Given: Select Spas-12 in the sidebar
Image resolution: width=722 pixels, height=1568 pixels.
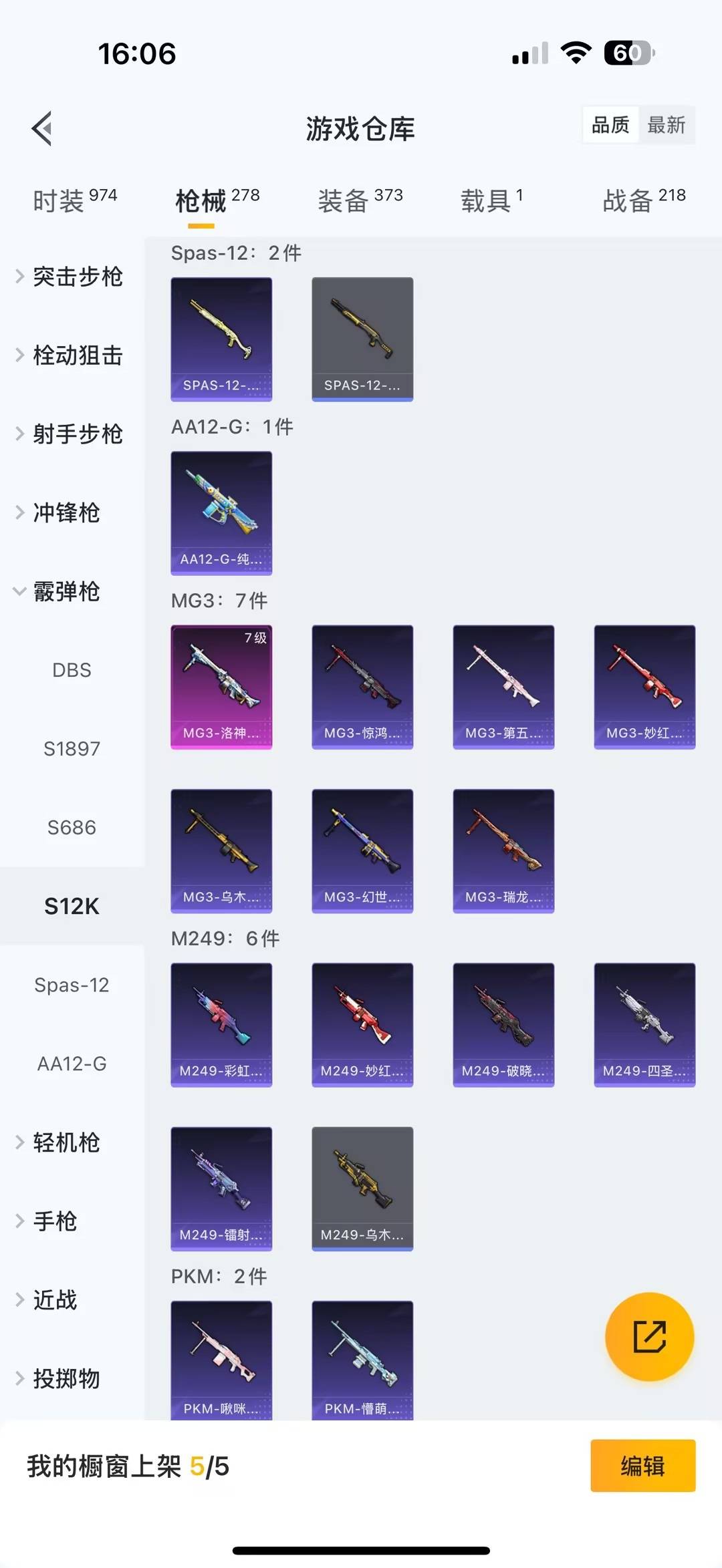Looking at the screenshot, I should point(72,985).
